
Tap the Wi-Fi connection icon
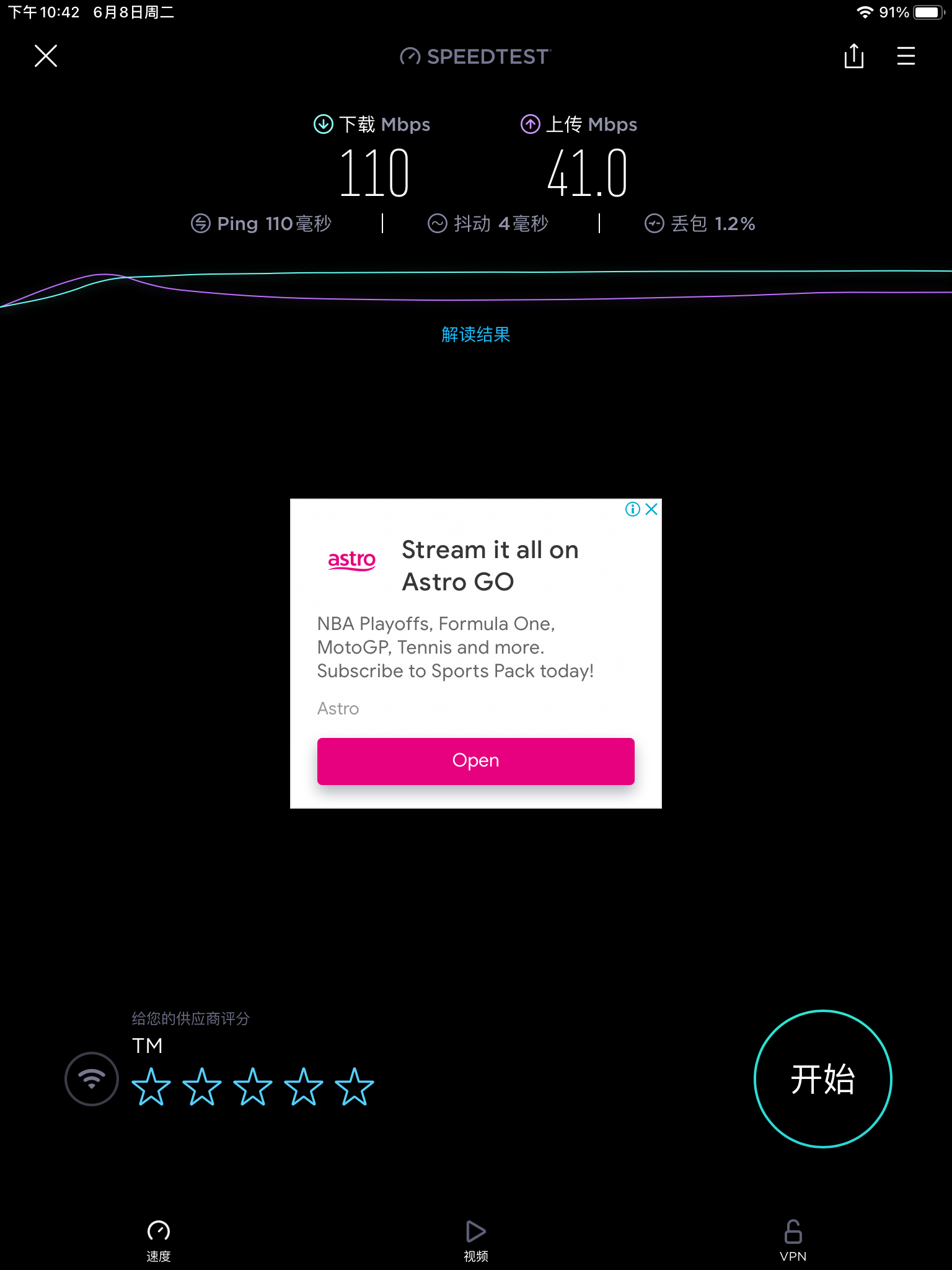coord(92,1079)
